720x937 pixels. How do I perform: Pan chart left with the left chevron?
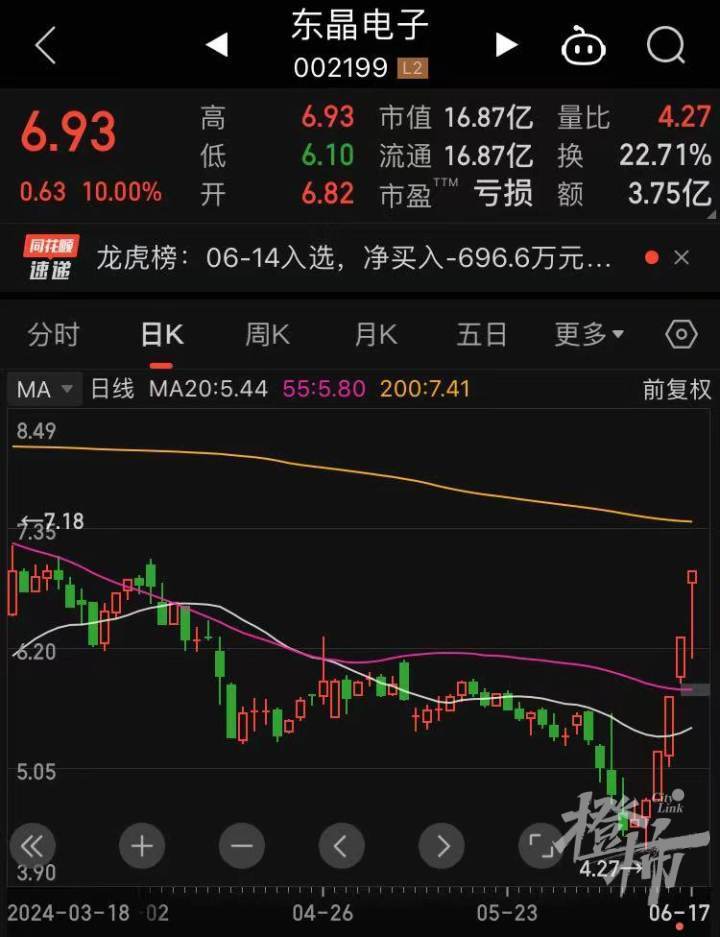pos(341,846)
